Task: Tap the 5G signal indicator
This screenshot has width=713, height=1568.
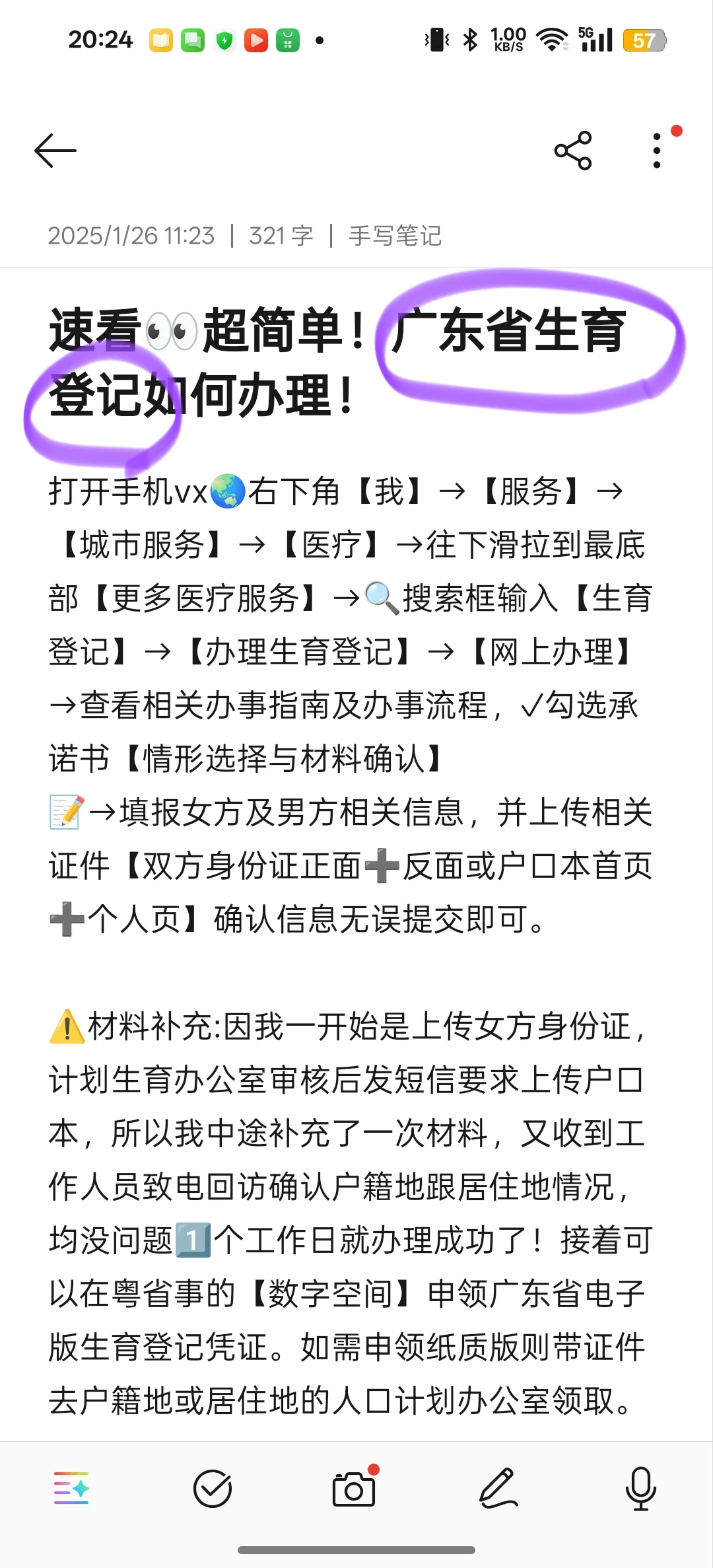Action: [x=594, y=40]
